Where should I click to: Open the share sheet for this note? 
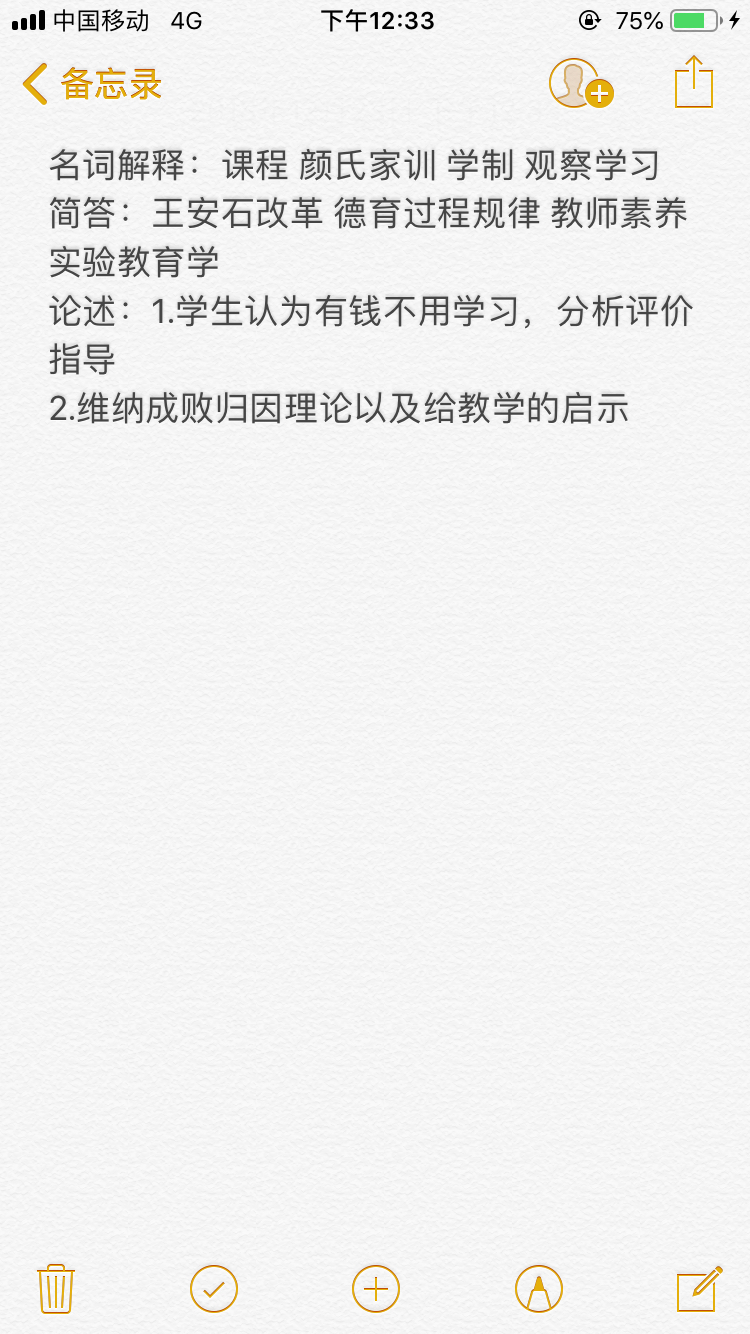click(x=694, y=82)
